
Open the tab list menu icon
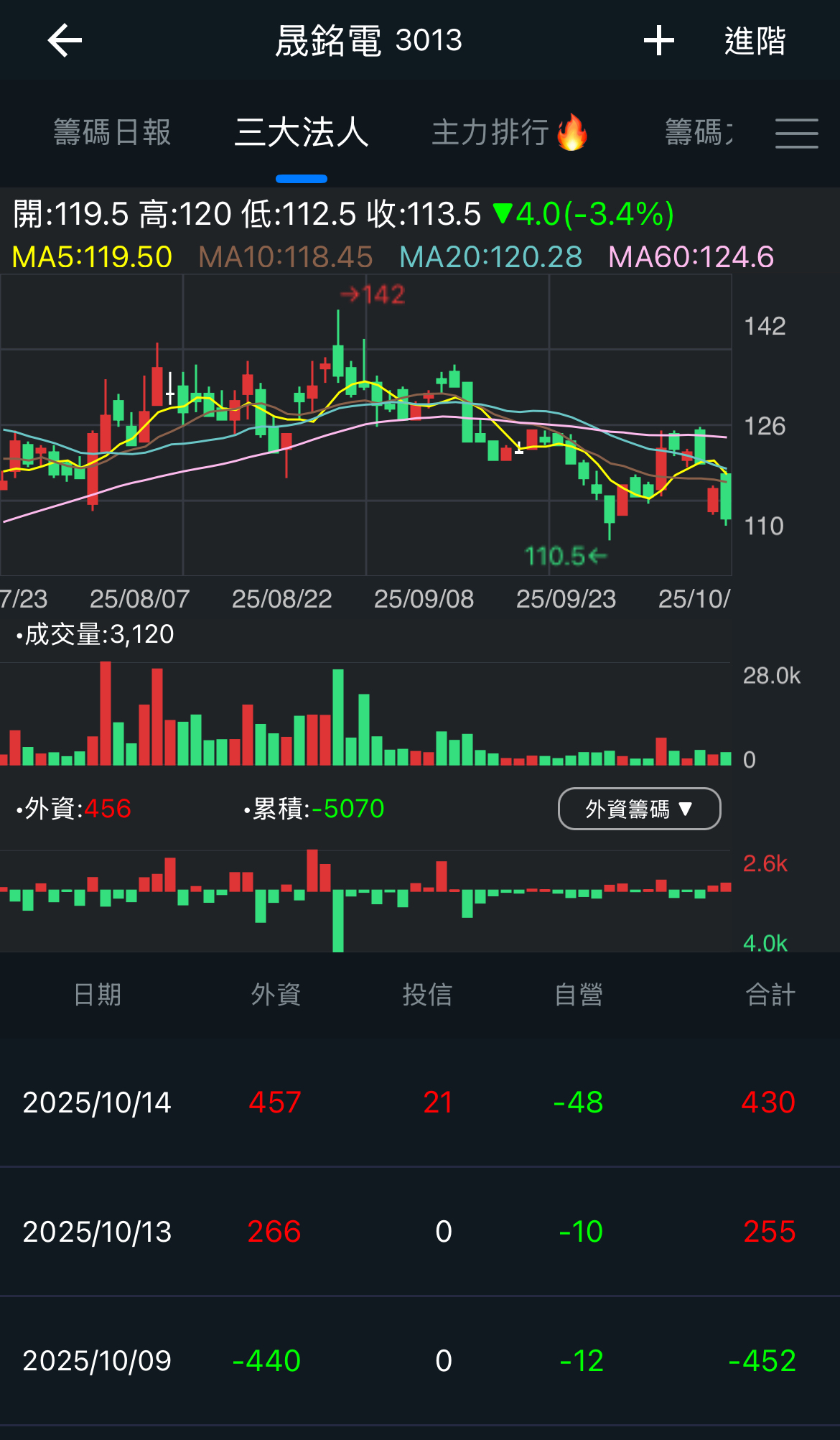coord(796,134)
